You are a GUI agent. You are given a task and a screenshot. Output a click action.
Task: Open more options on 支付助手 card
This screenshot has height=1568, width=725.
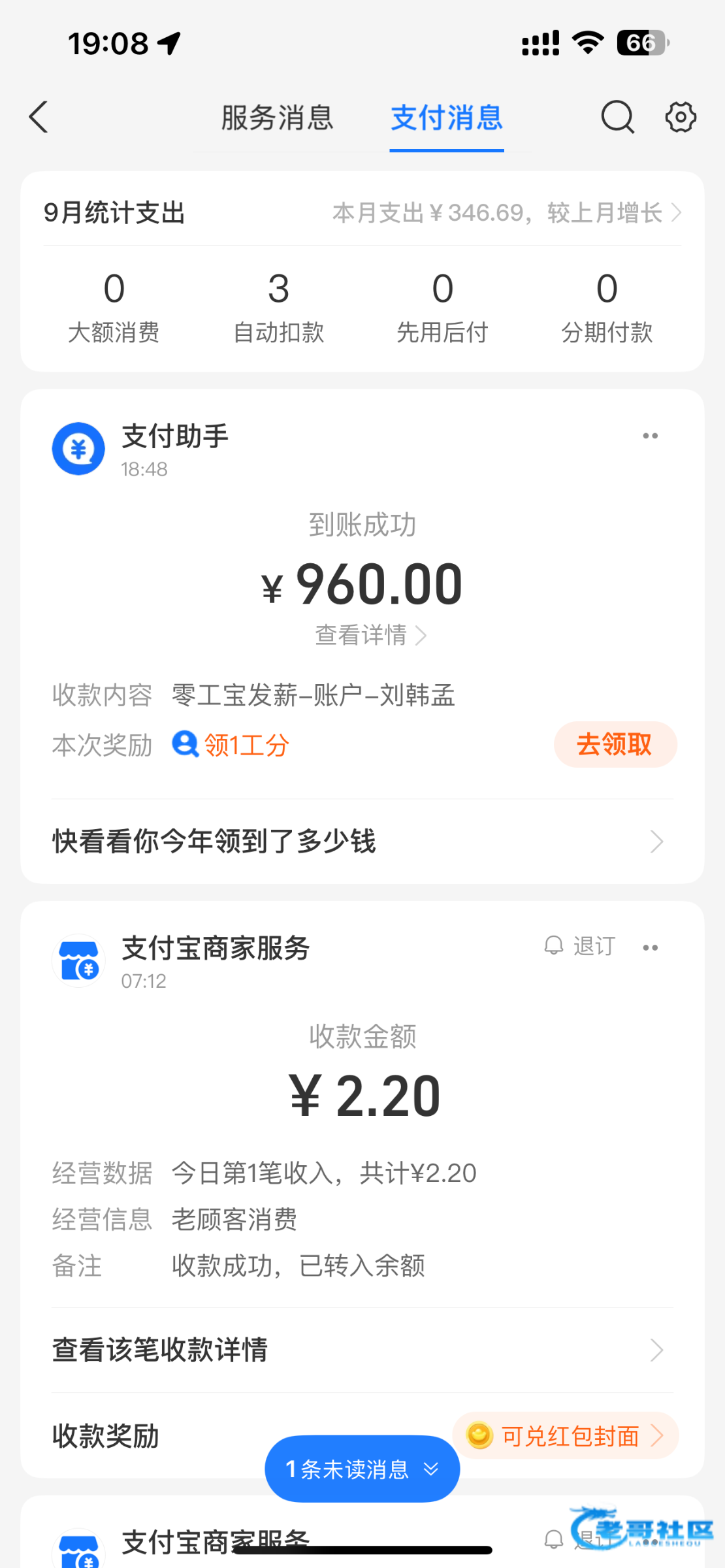coord(650,436)
